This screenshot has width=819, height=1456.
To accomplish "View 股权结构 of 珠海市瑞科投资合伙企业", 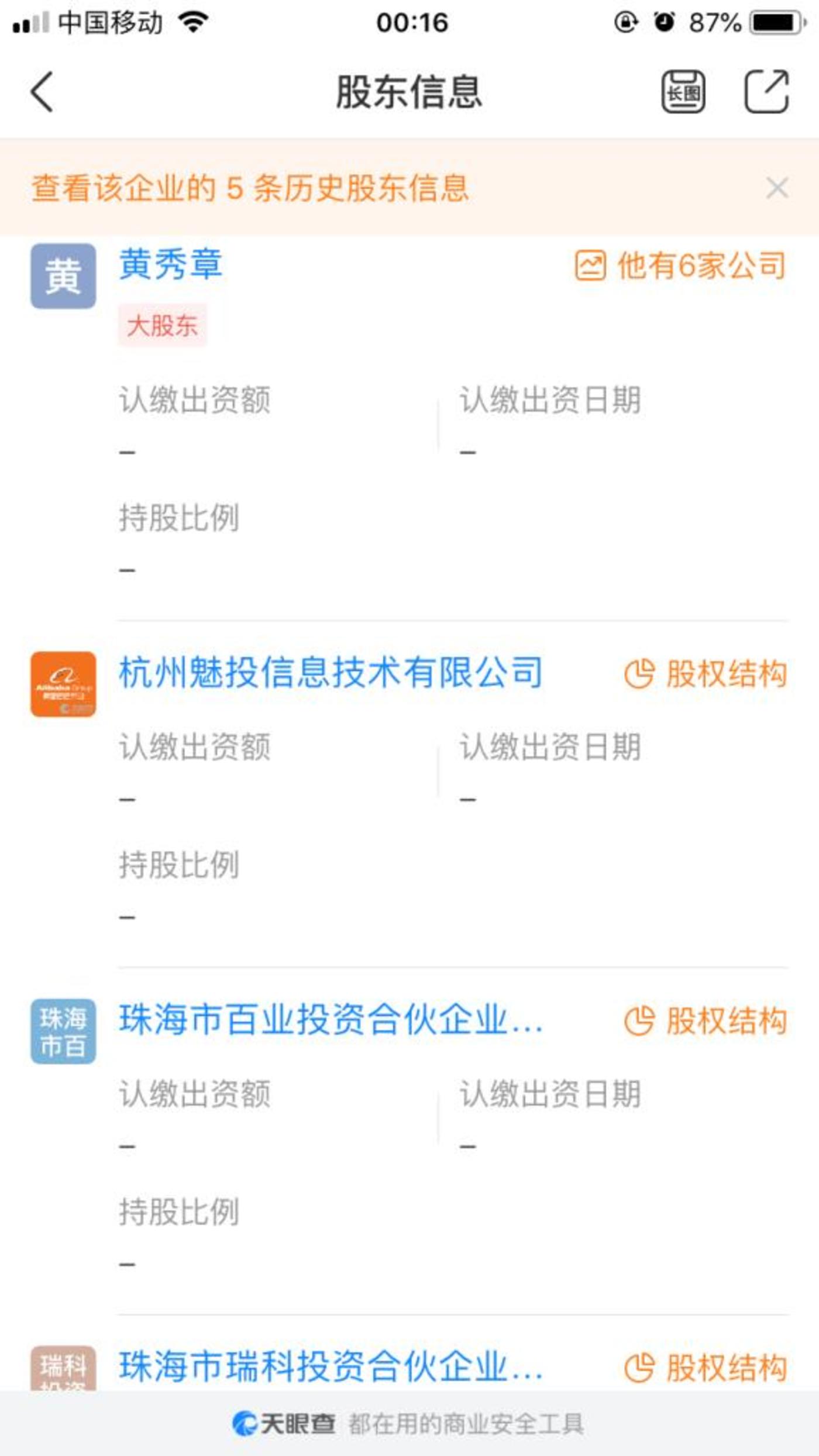I will pyautogui.click(x=706, y=1368).
